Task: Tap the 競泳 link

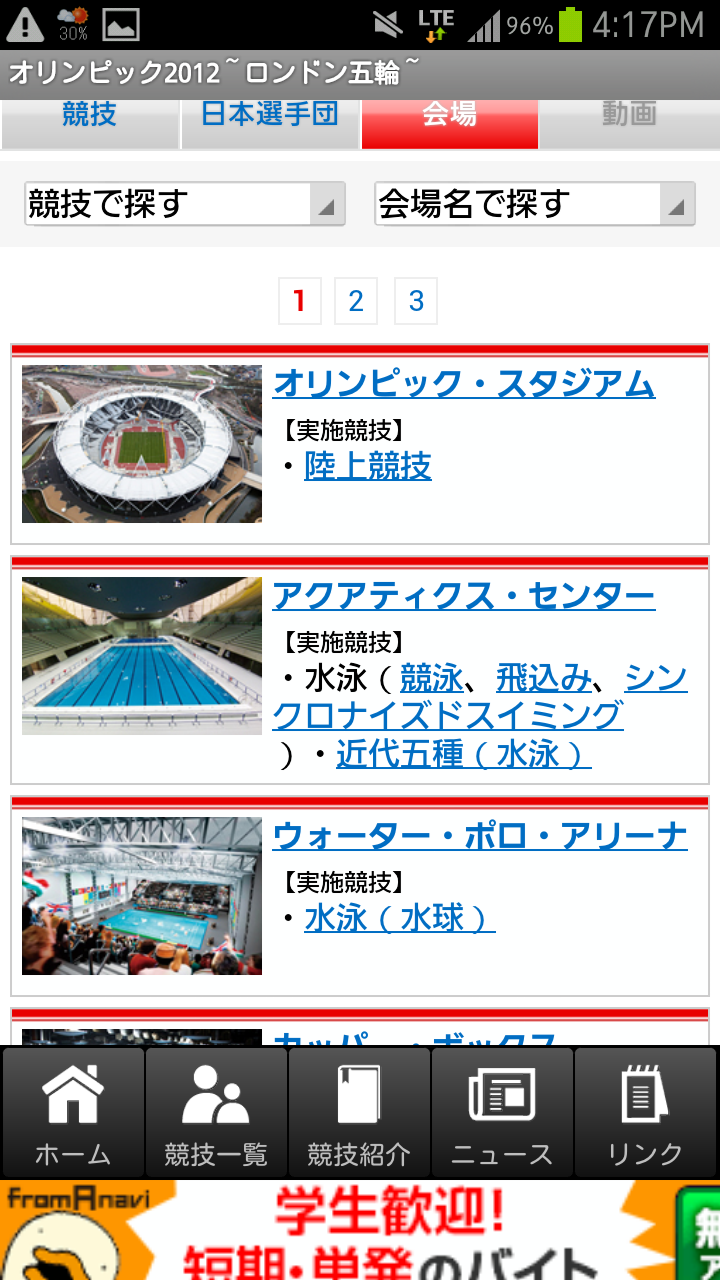Action: pyautogui.click(x=432, y=679)
